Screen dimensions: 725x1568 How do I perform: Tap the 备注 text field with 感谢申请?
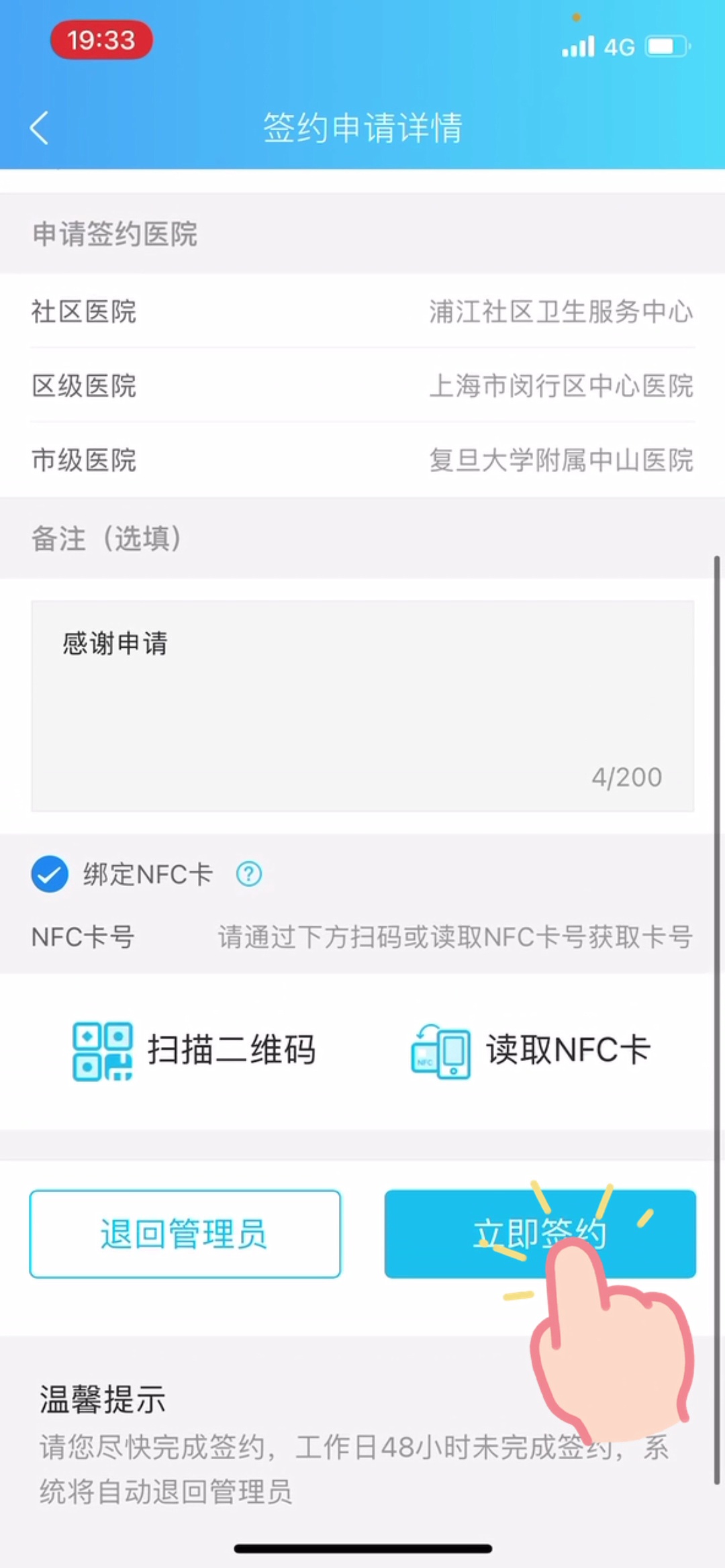362,705
